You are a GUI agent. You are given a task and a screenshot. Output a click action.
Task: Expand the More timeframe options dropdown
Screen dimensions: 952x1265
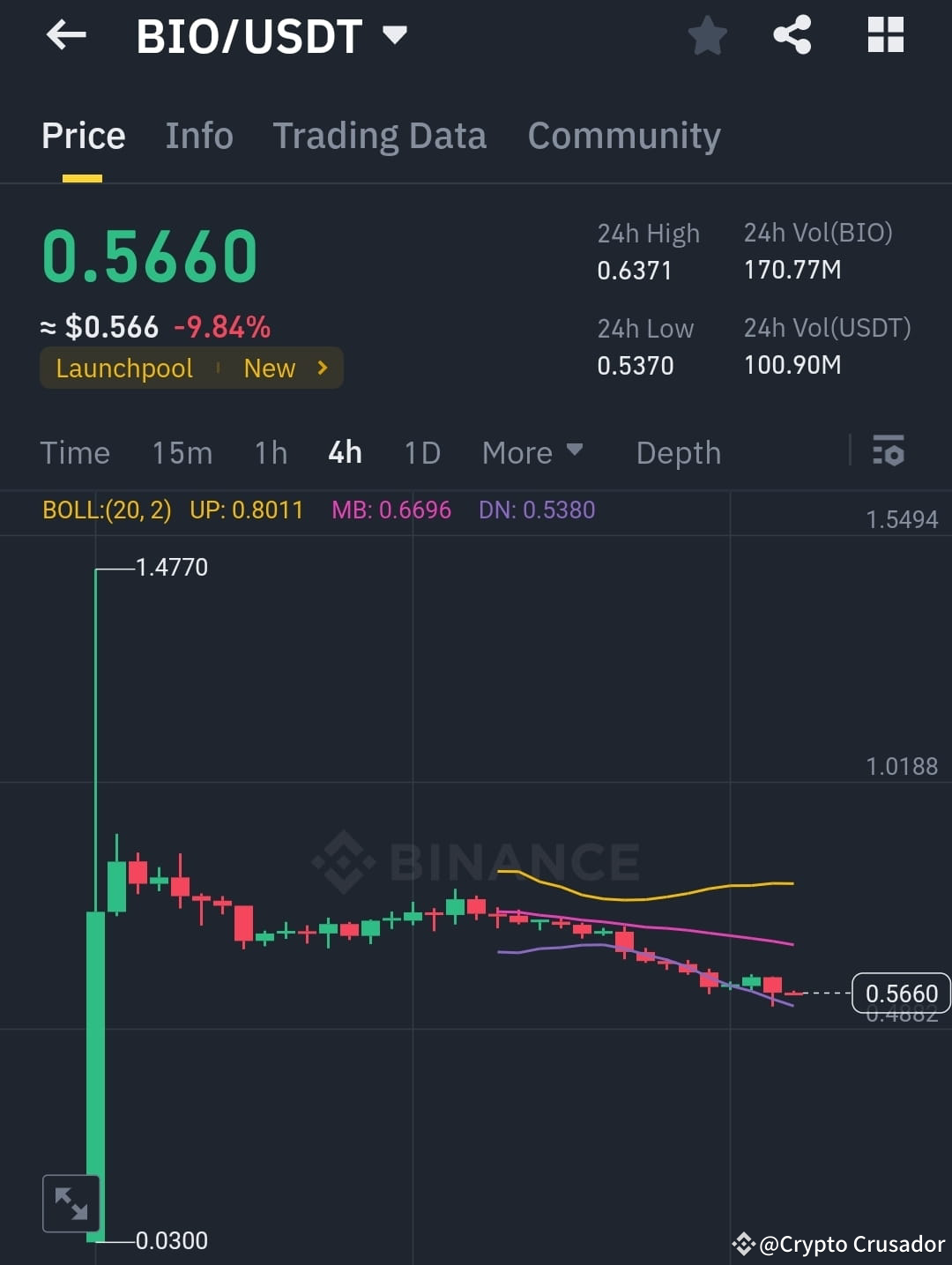point(532,452)
